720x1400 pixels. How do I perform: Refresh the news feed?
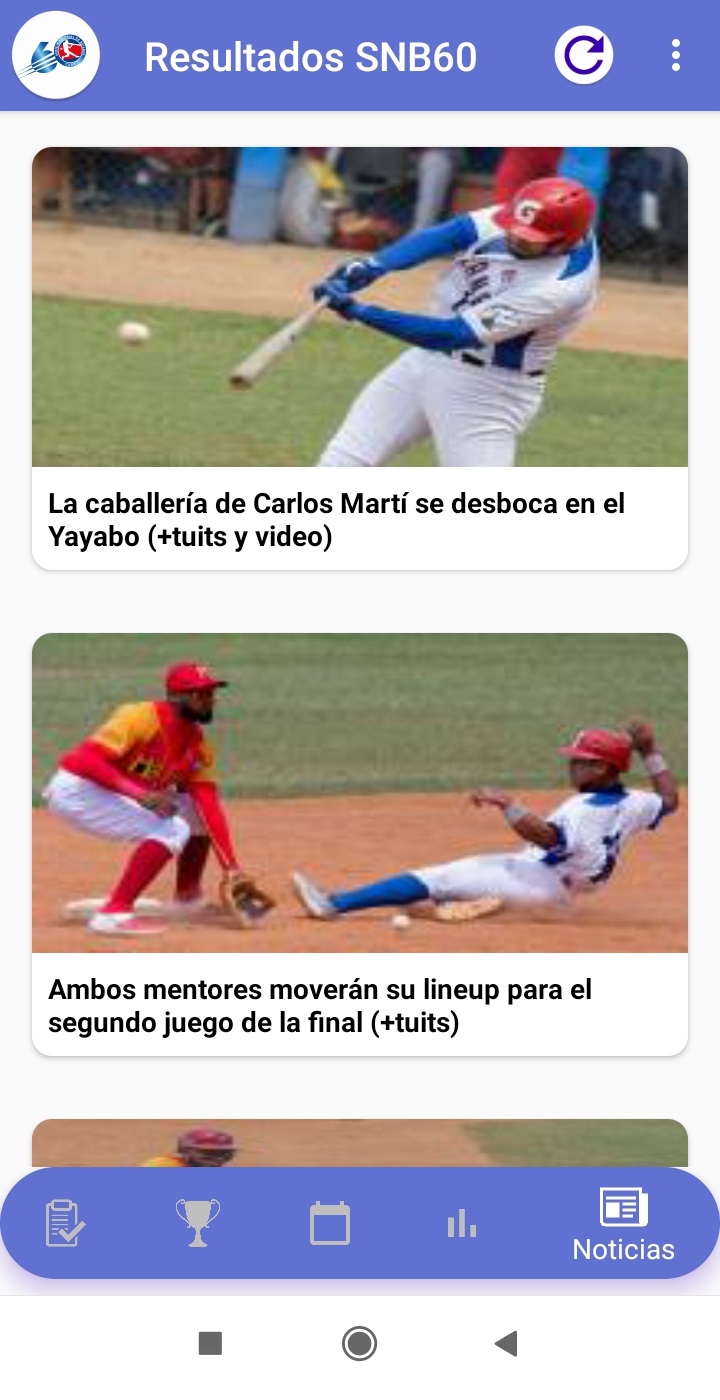[x=584, y=56]
